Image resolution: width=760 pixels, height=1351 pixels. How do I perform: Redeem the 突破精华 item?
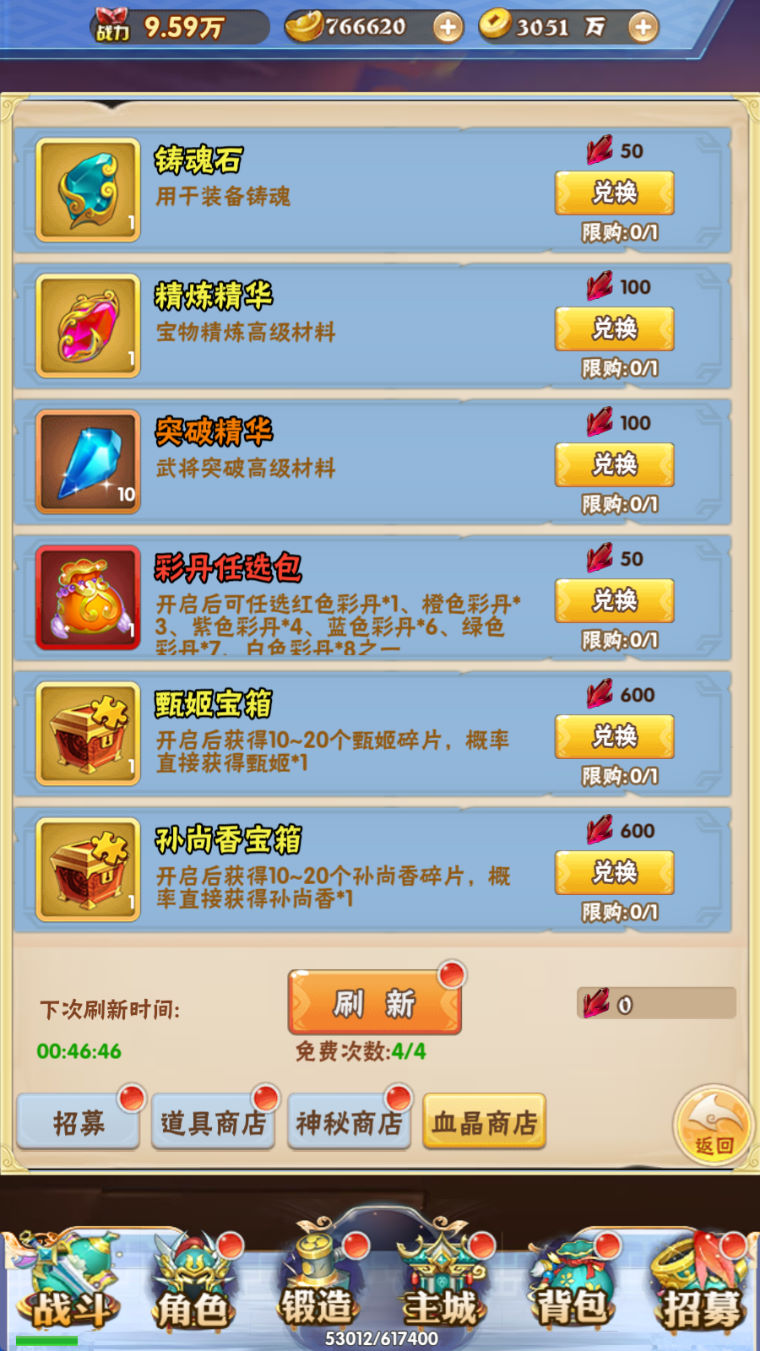point(614,464)
